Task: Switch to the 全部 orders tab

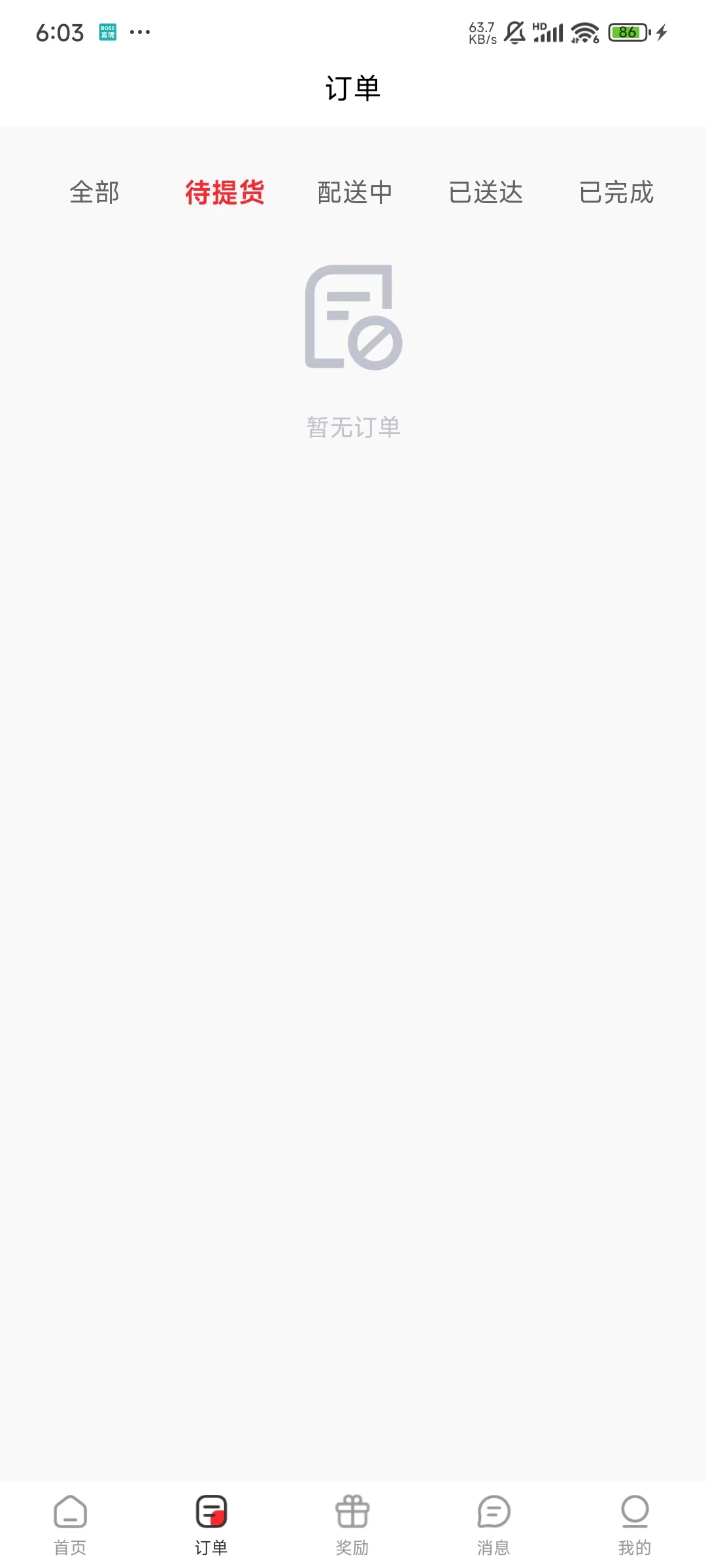Action: click(x=95, y=193)
